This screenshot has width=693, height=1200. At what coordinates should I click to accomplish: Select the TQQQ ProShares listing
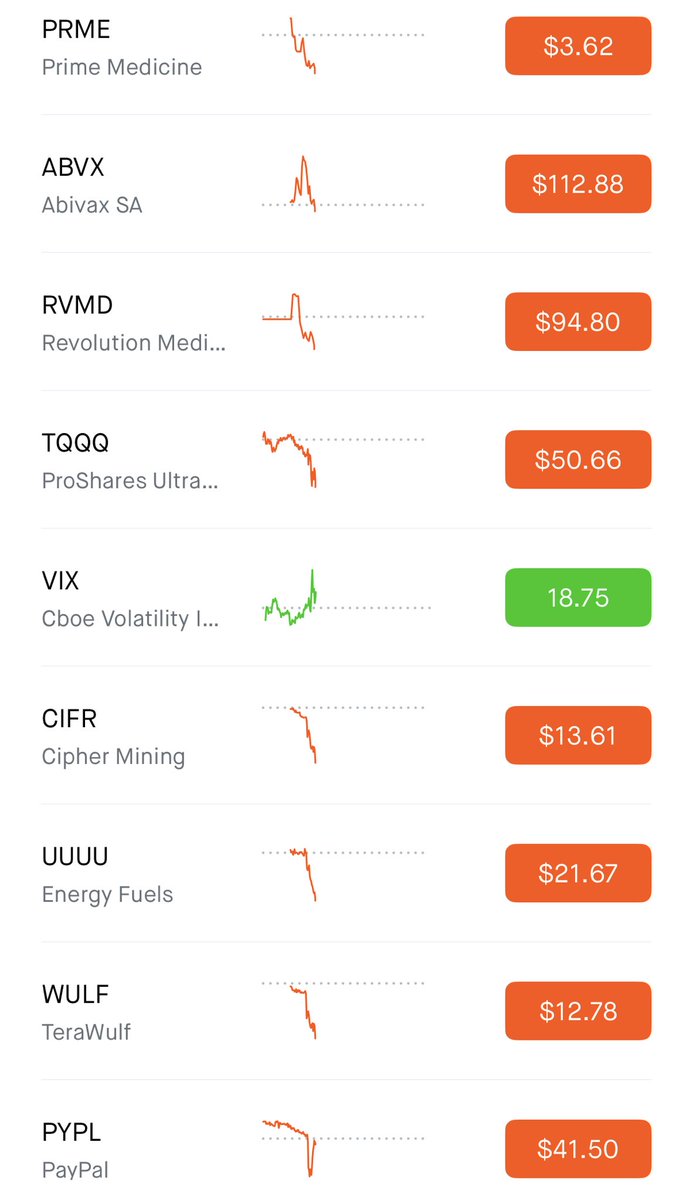pos(130,461)
